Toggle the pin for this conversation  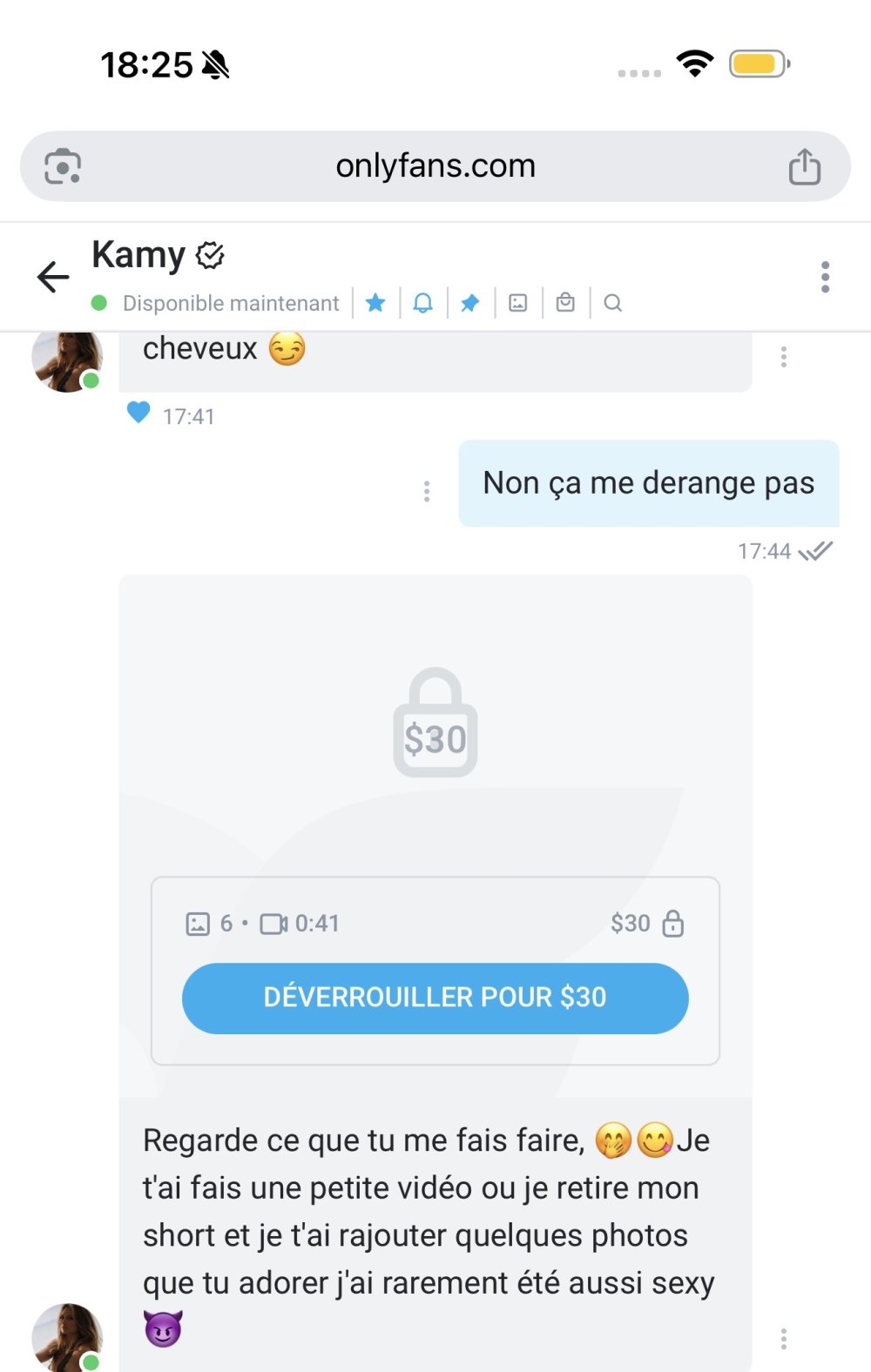click(x=470, y=303)
